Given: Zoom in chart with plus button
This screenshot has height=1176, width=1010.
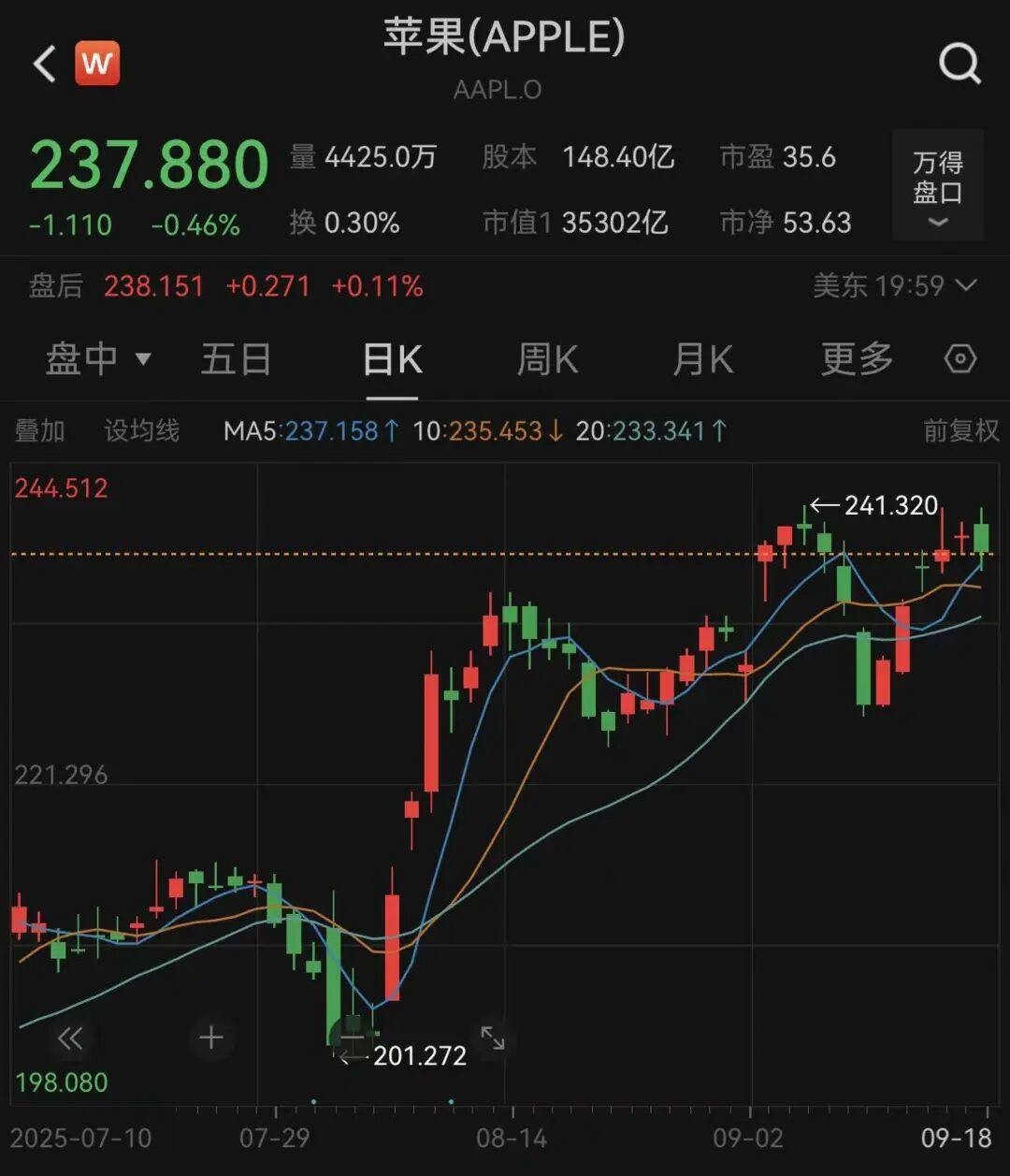Looking at the screenshot, I should click(x=211, y=1038).
